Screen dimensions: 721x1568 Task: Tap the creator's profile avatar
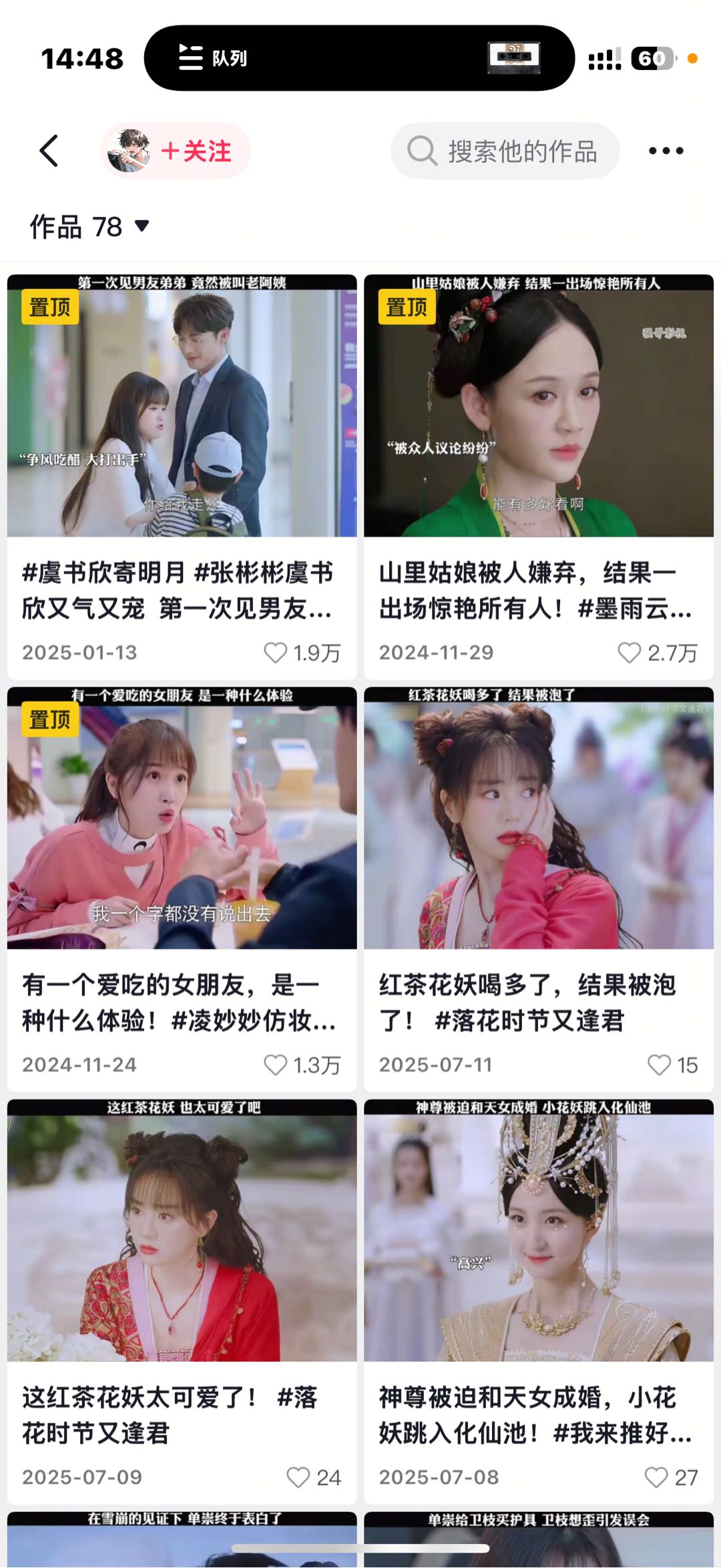point(131,150)
